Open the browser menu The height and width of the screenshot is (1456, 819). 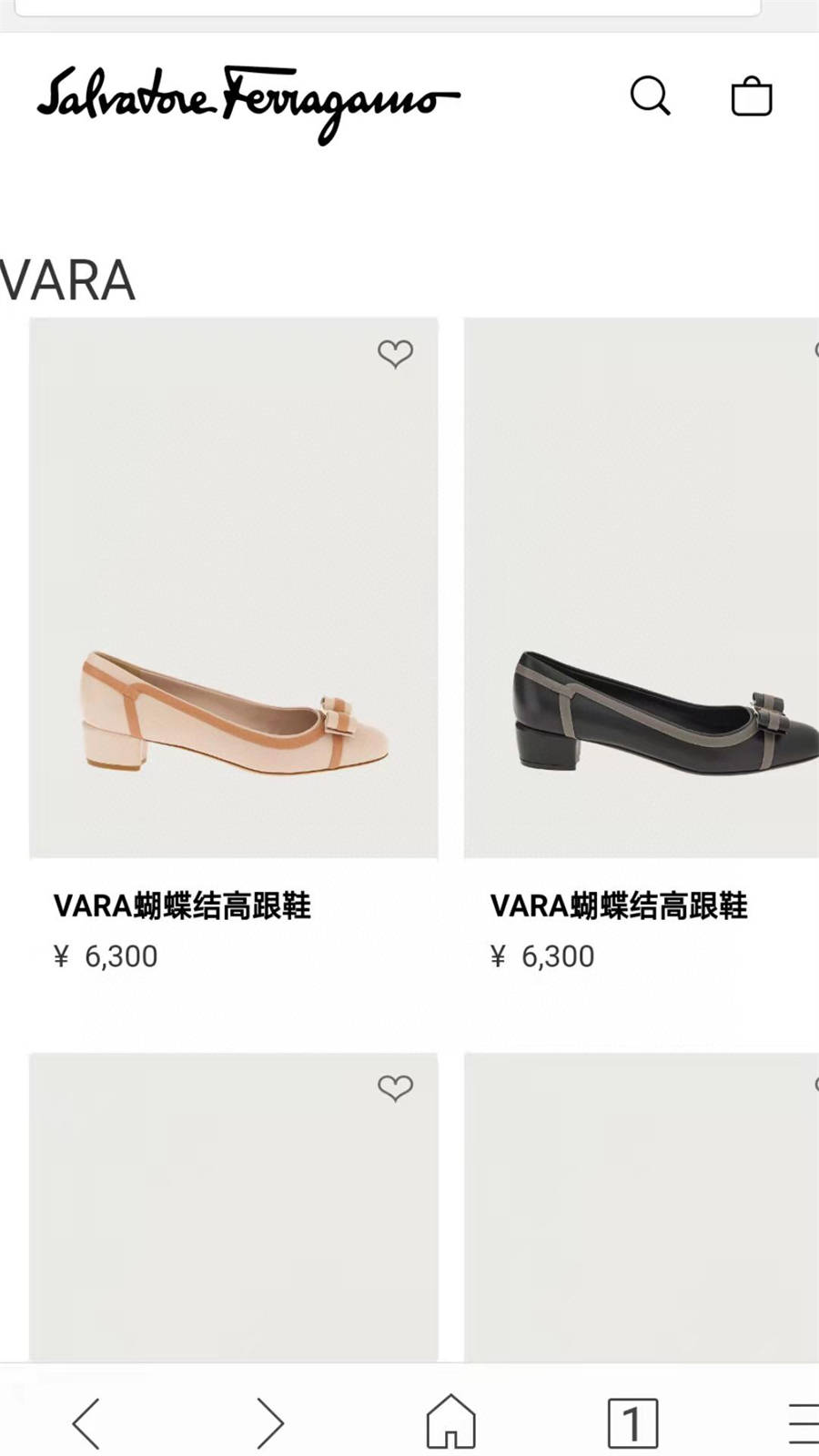click(x=803, y=1422)
